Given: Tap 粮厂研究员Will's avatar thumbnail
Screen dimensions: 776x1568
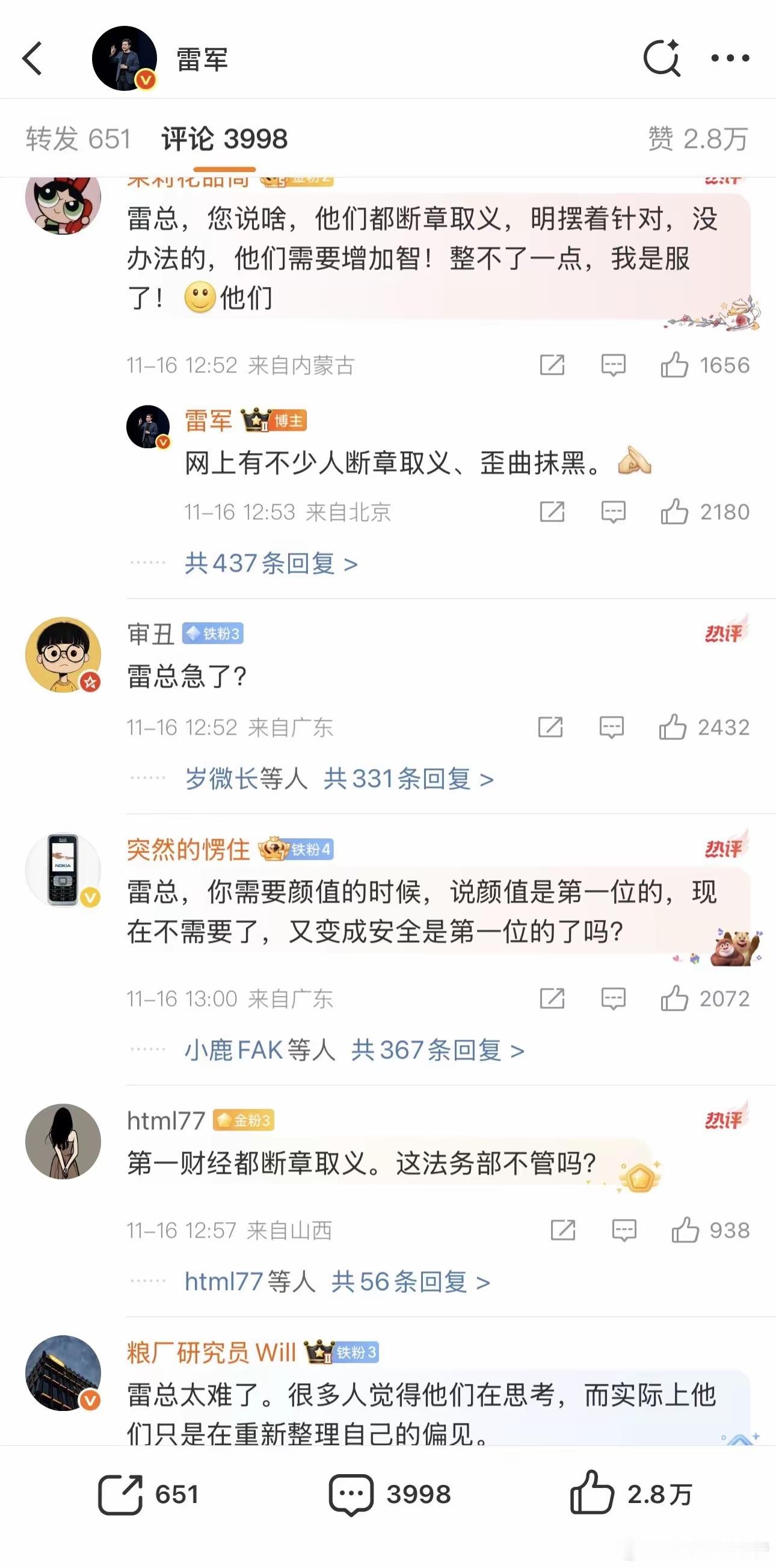Looking at the screenshot, I should coord(63,1374).
